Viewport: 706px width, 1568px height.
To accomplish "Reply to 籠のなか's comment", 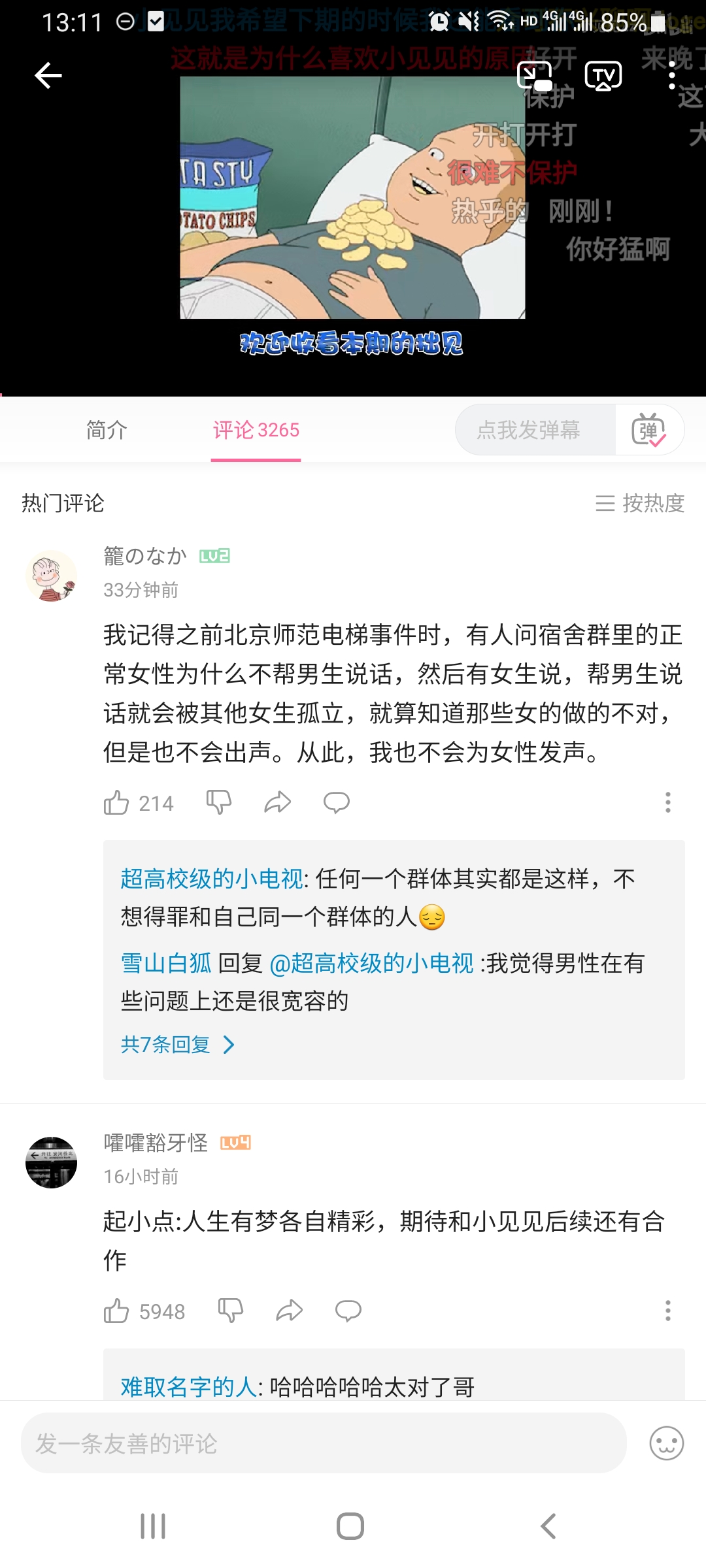I will (x=336, y=802).
